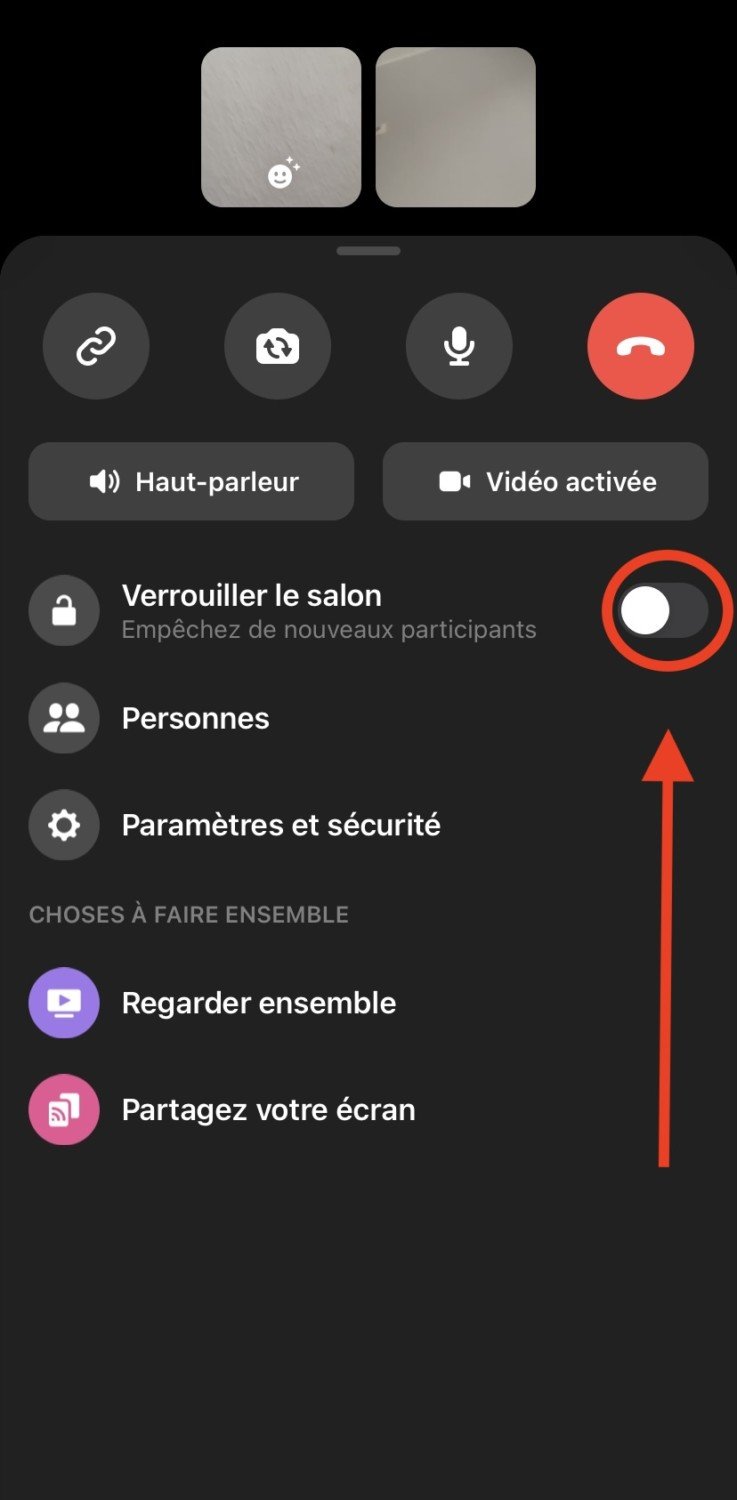Tap the second participant's video tile
Screen dimensions: 737x1500
pos(456,127)
